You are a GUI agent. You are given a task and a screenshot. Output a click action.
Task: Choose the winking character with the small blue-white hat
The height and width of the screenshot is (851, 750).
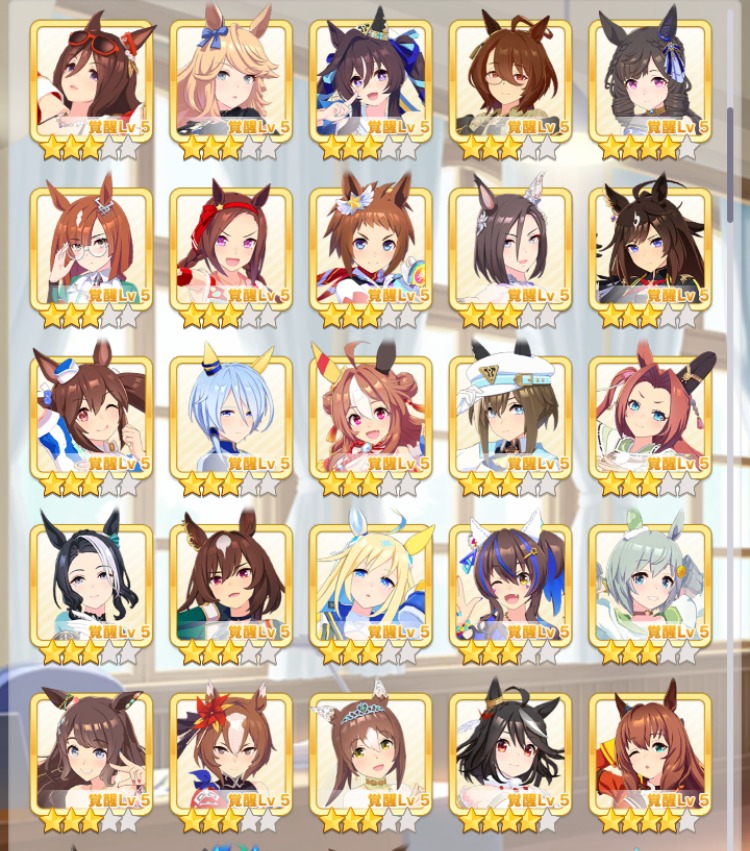(x=91, y=416)
